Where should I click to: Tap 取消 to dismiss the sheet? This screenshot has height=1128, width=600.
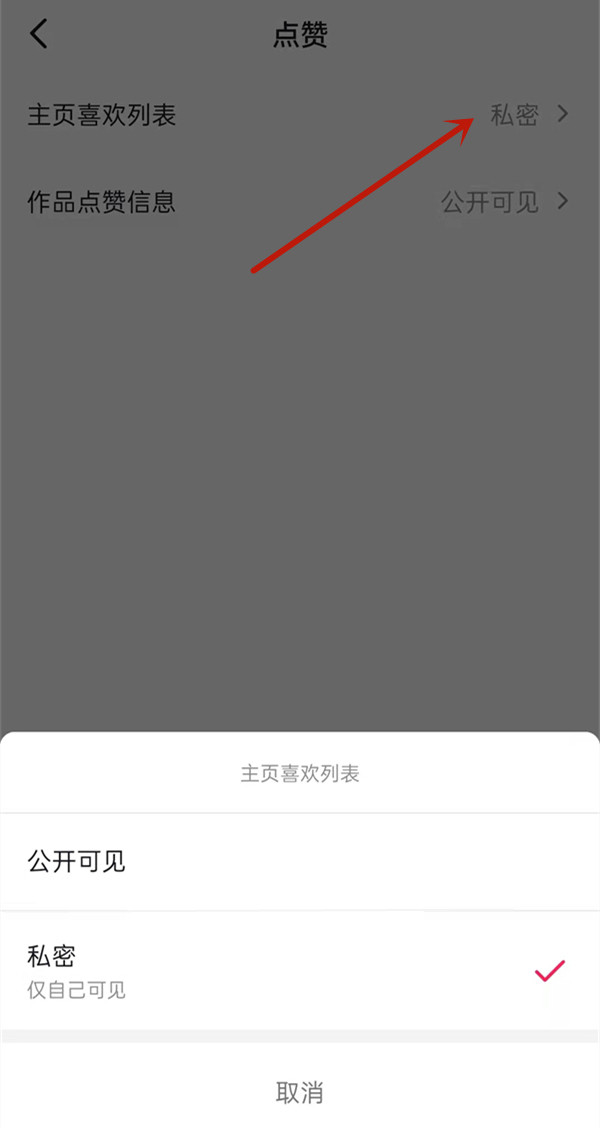299,1092
